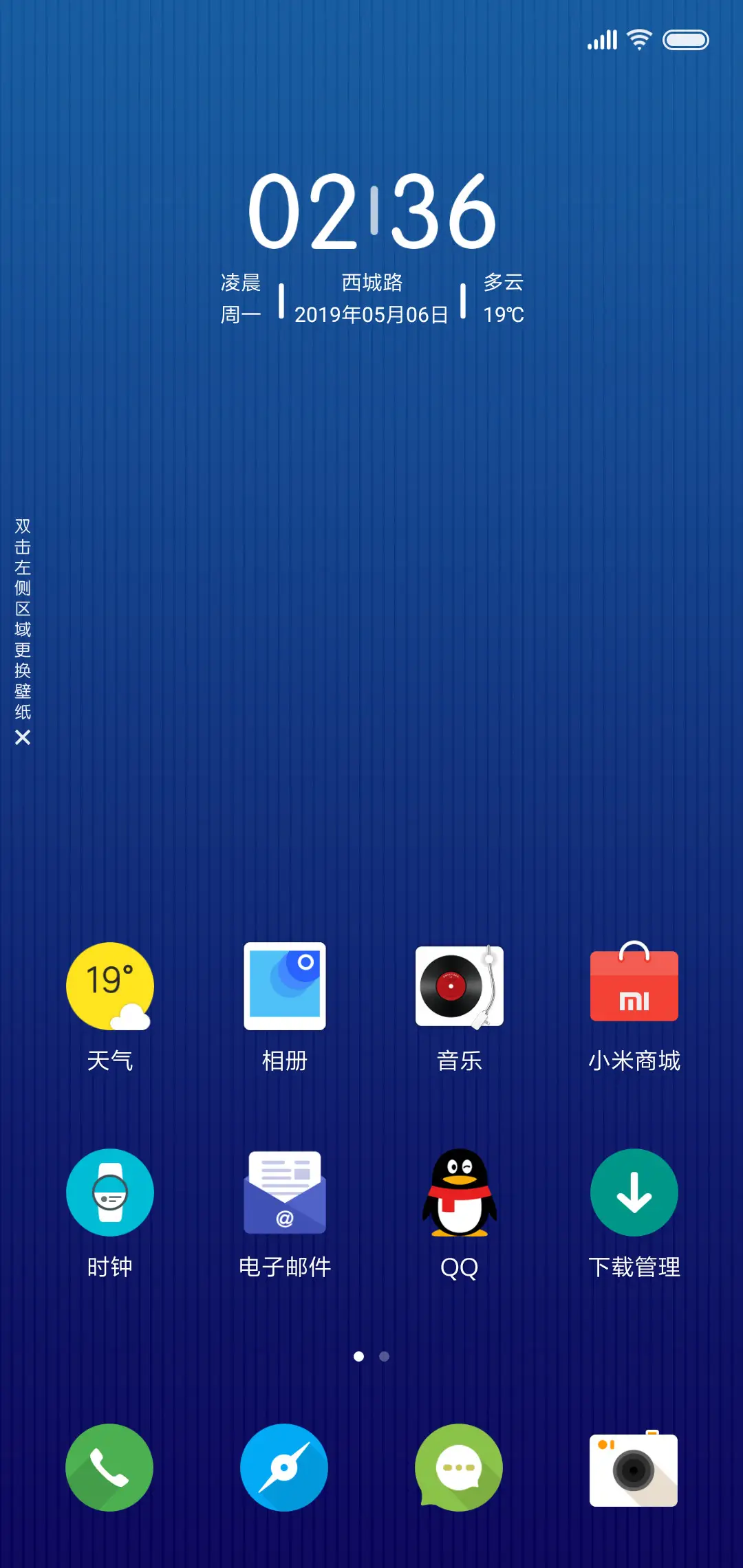This screenshot has height=1568, width=743.
Task: Tap the 多云 19℃ weather info
Action: (x=503, y=297)
